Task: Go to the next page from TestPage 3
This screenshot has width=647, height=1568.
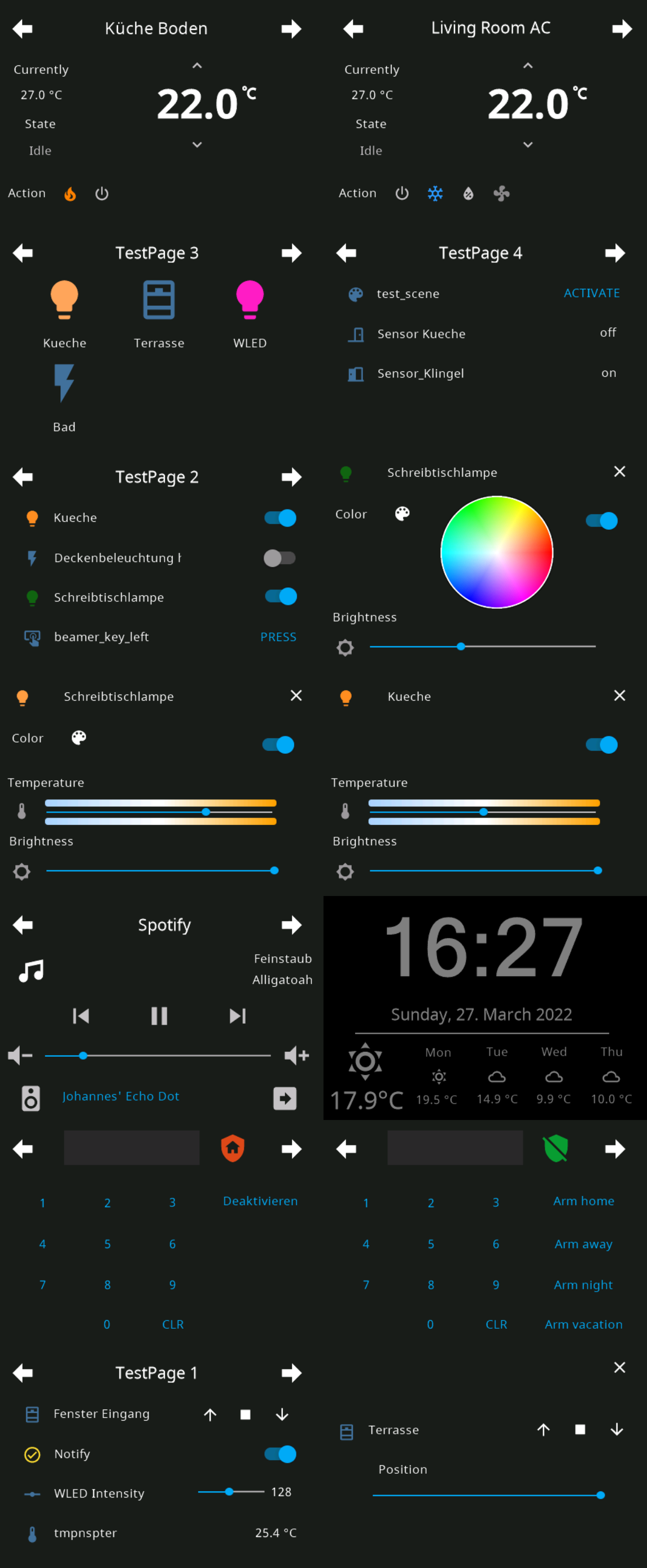Action: coord(292,253)
